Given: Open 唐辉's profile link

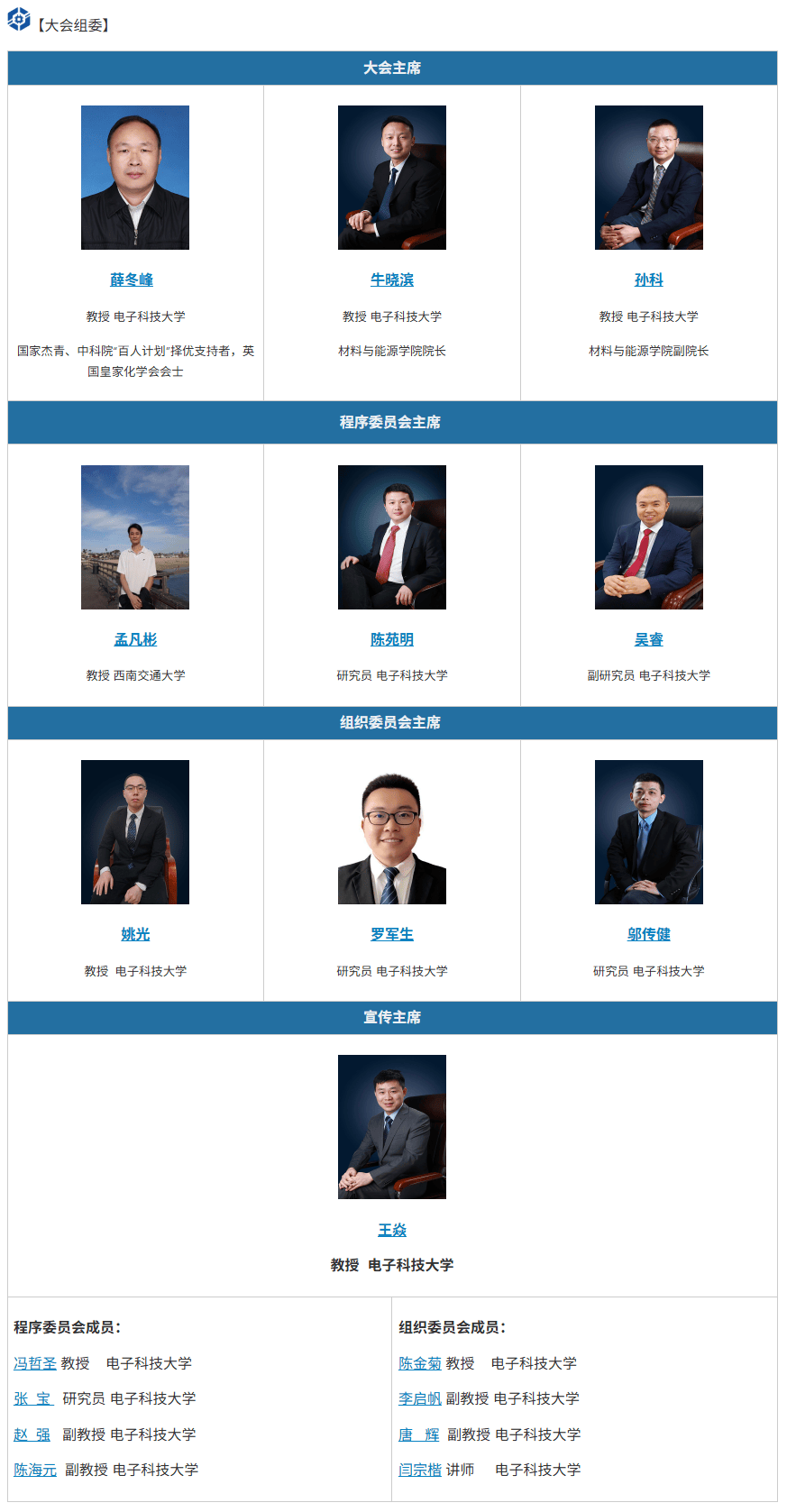Looking at the screenshot, I should [419, 1435].
